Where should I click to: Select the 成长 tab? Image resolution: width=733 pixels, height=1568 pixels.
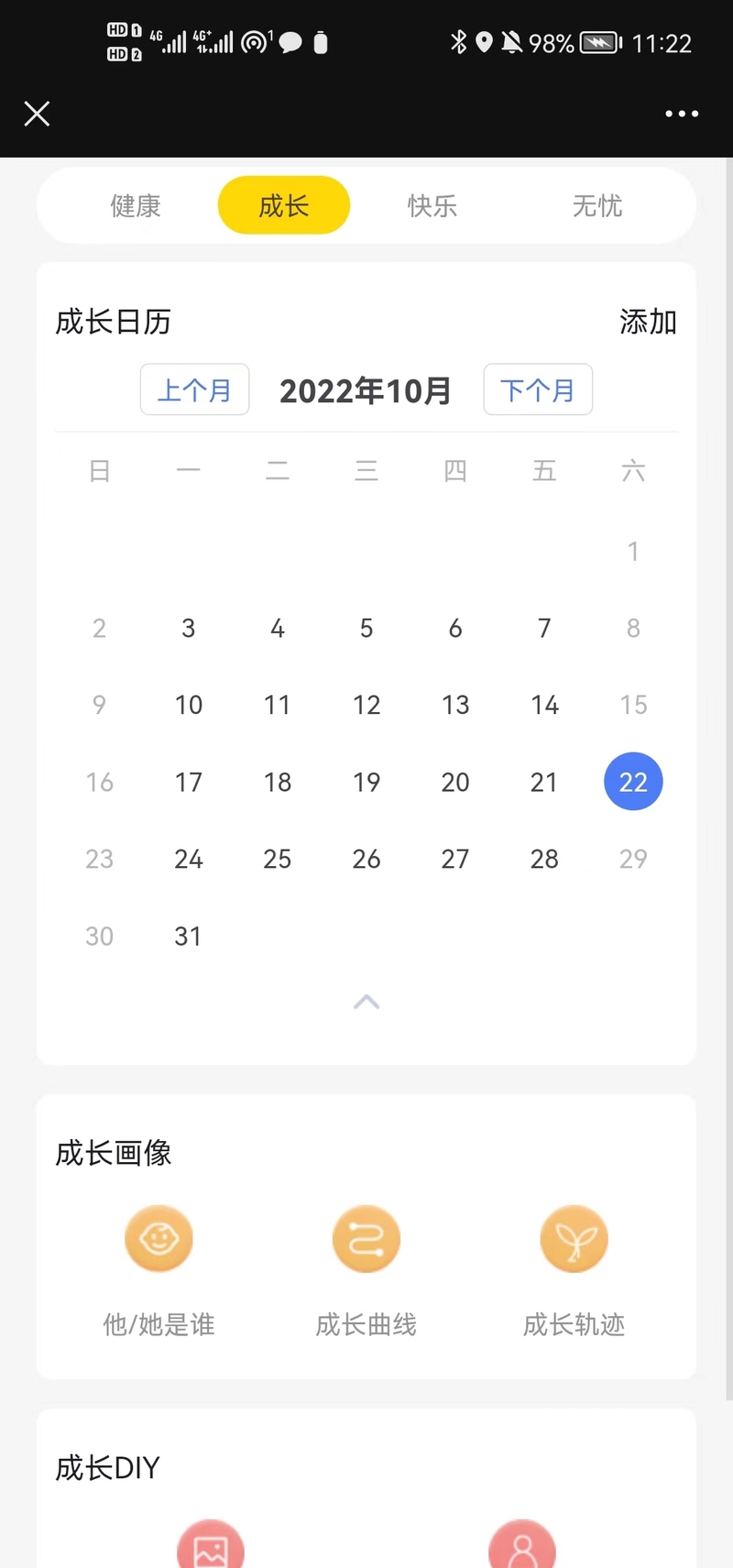[x=284, y=205]
